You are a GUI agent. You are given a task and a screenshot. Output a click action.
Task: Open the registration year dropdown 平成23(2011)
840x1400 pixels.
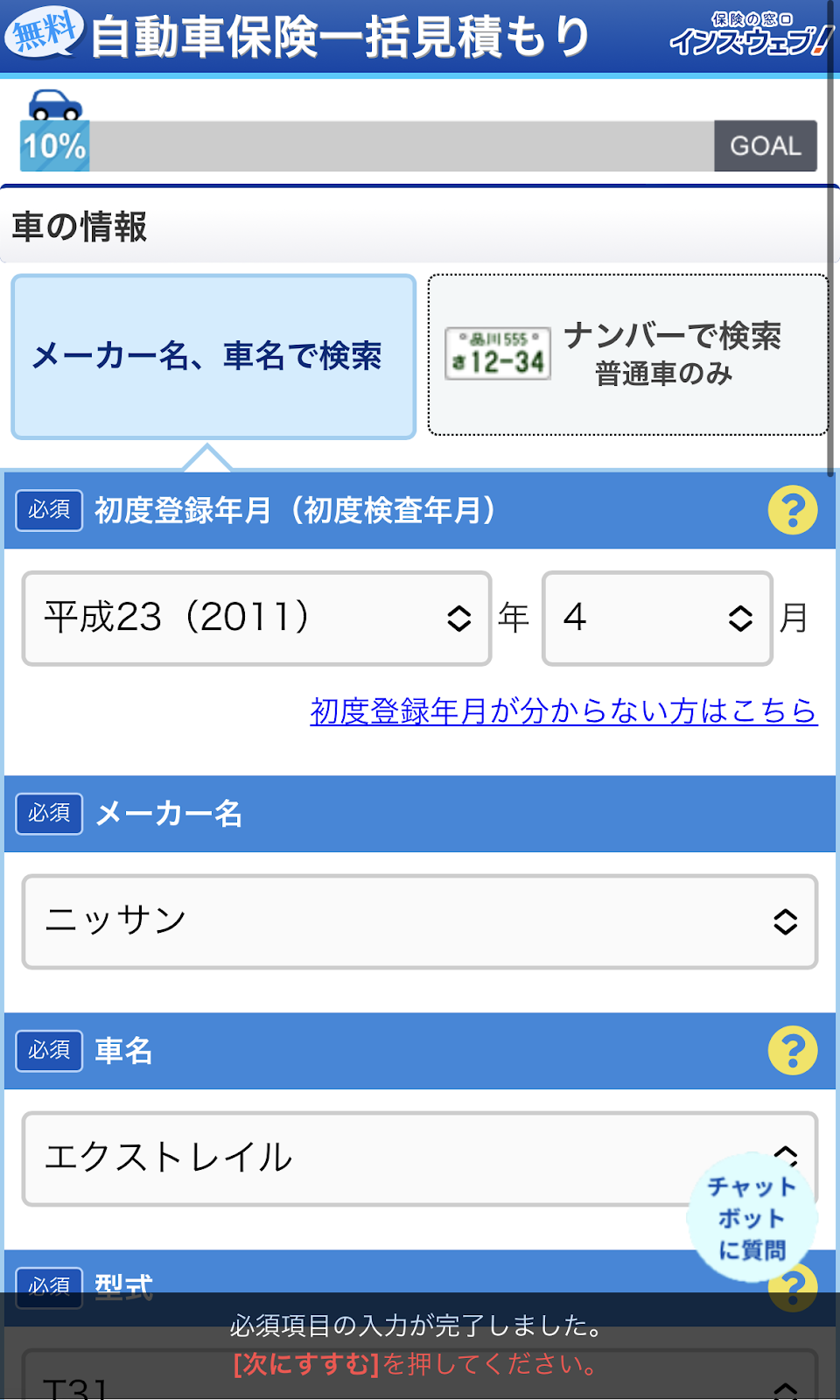[256, 619]
